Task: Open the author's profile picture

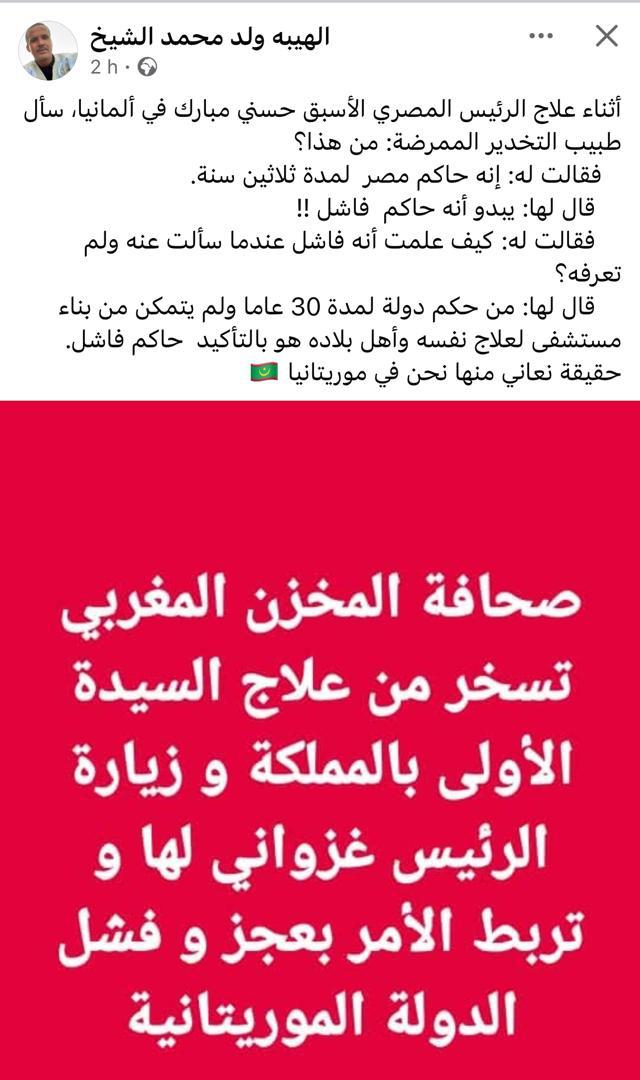Action: pos(48,51)
